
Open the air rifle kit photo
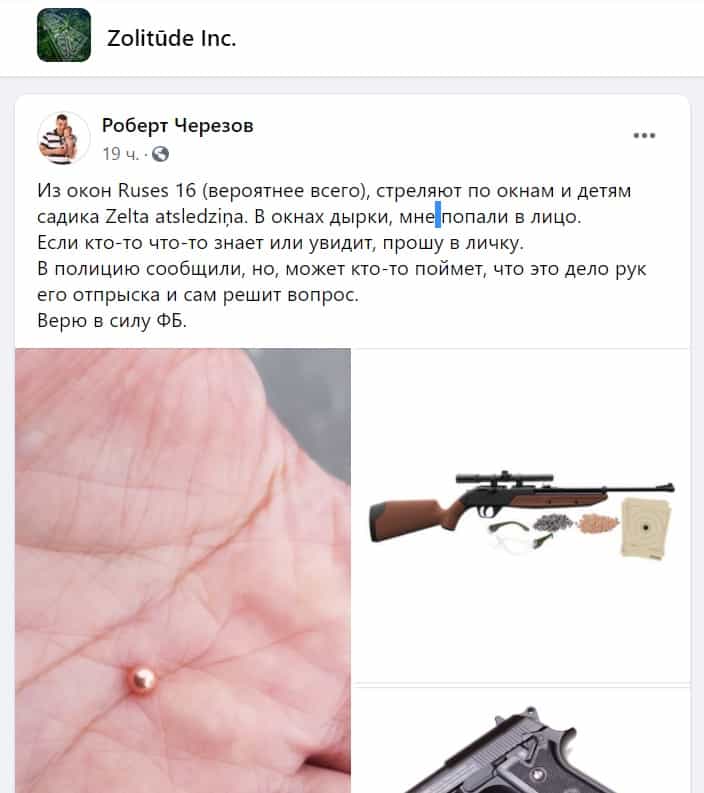[x=523, y=513]
